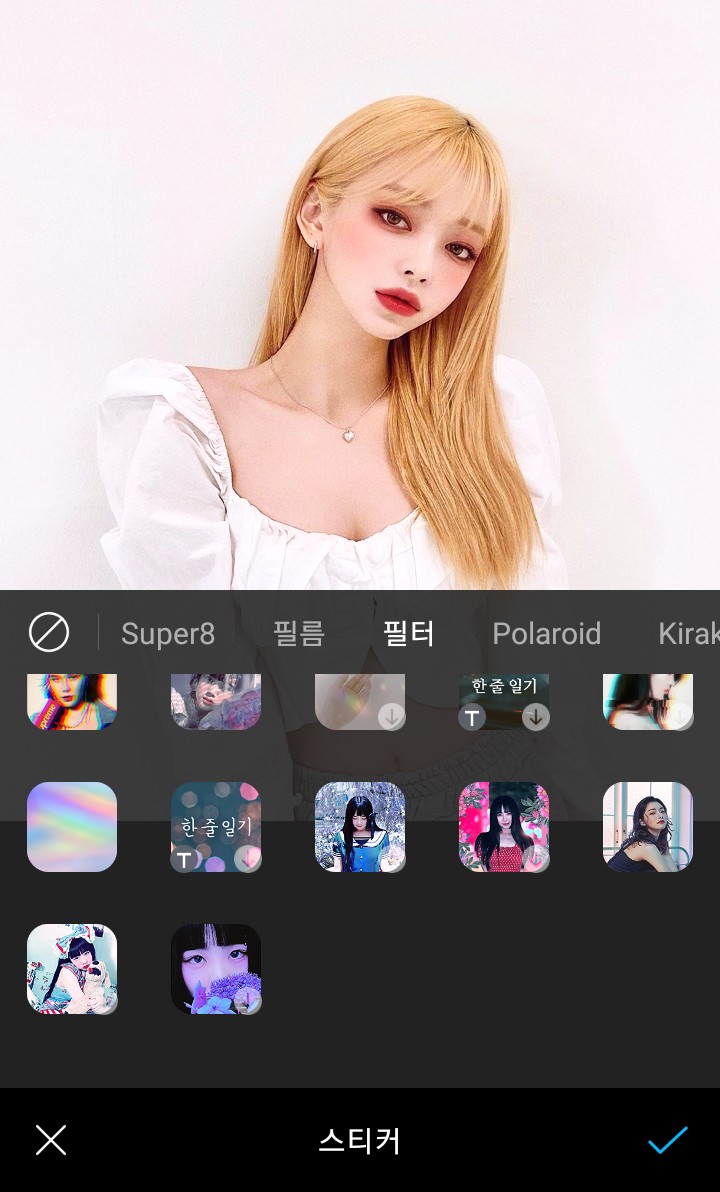Apply the sailor-outfit girl filter preset

tap(360, 827)
